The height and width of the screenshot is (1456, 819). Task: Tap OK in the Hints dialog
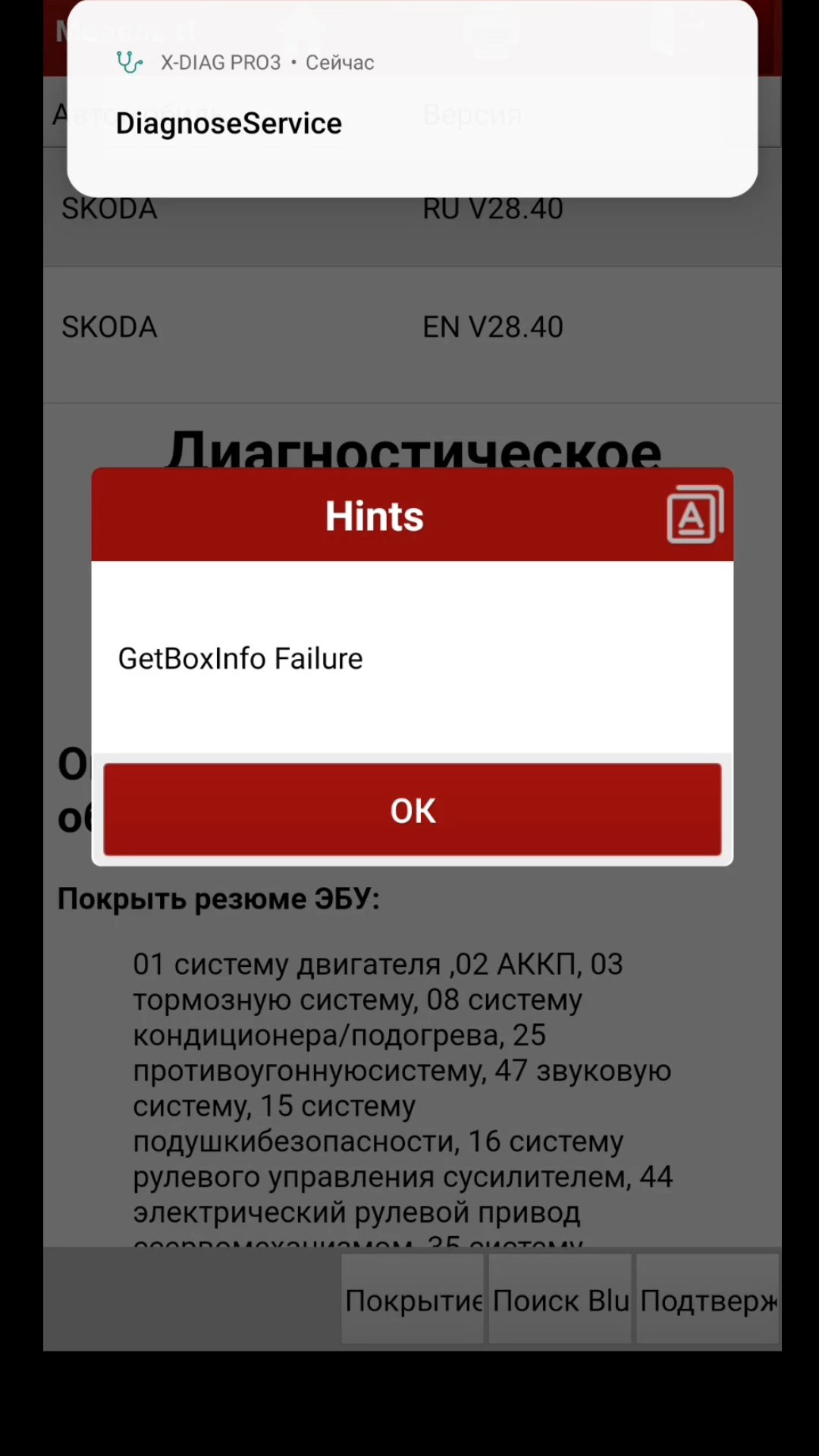click(412, 810)
